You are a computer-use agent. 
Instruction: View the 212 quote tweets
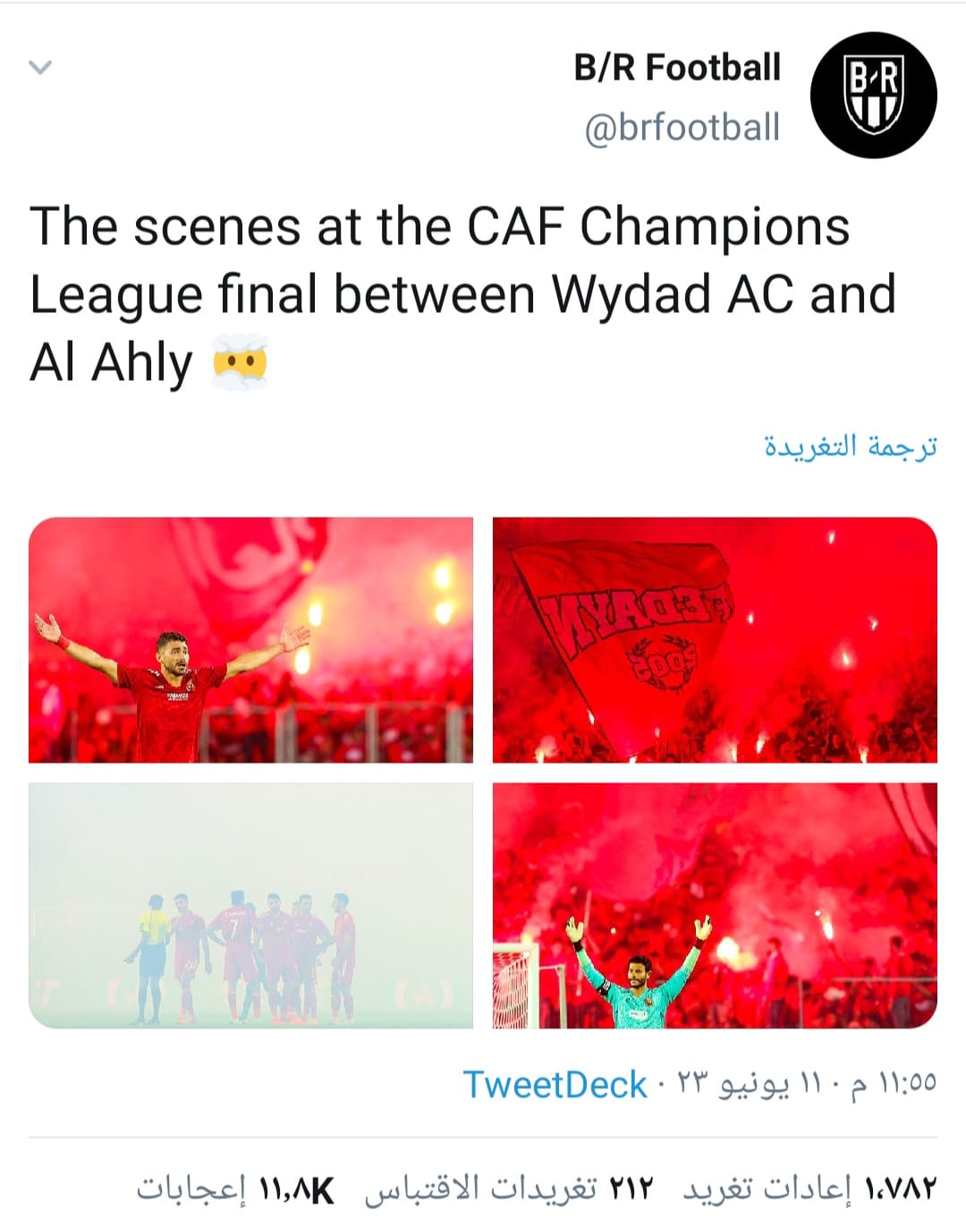[509, 1188]
